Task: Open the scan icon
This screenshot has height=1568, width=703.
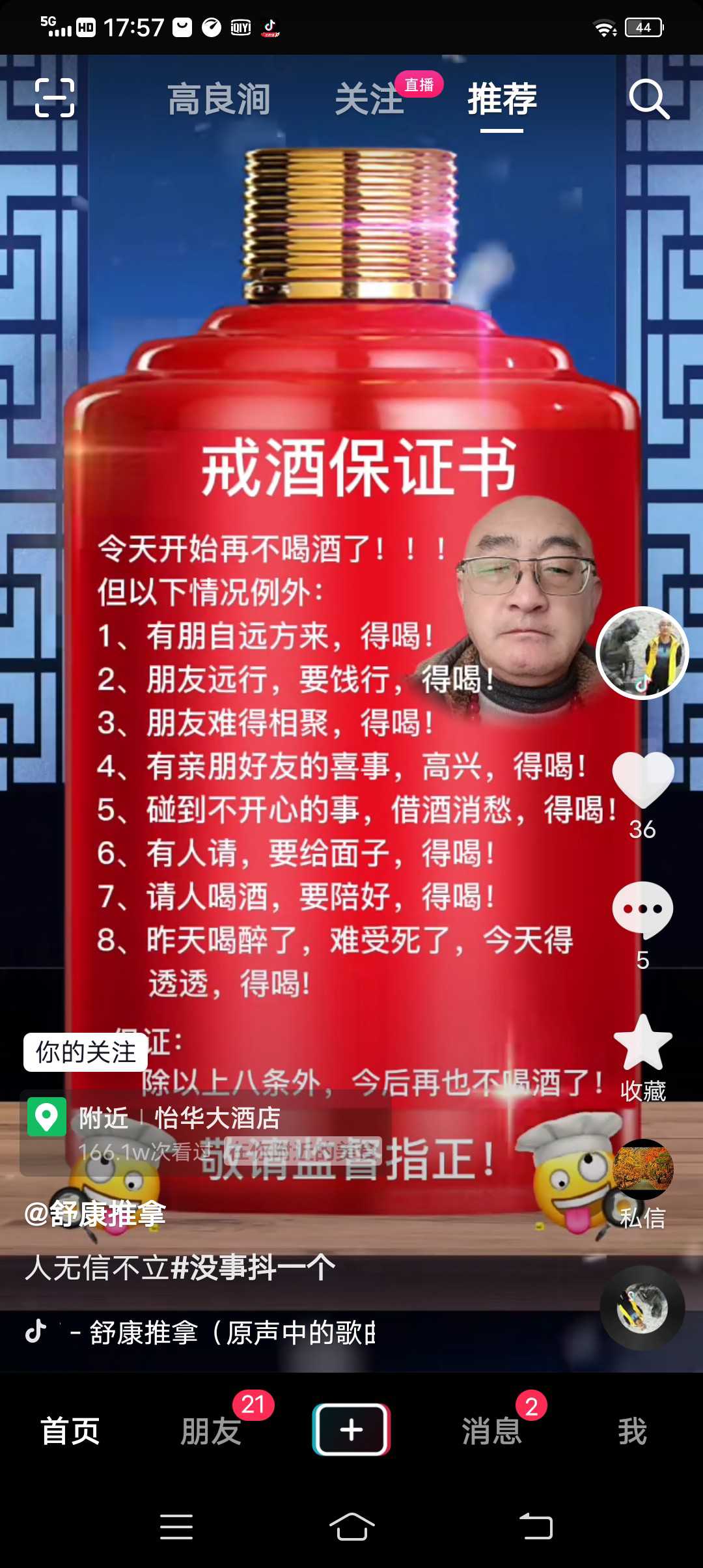Action: pos(55,98)
